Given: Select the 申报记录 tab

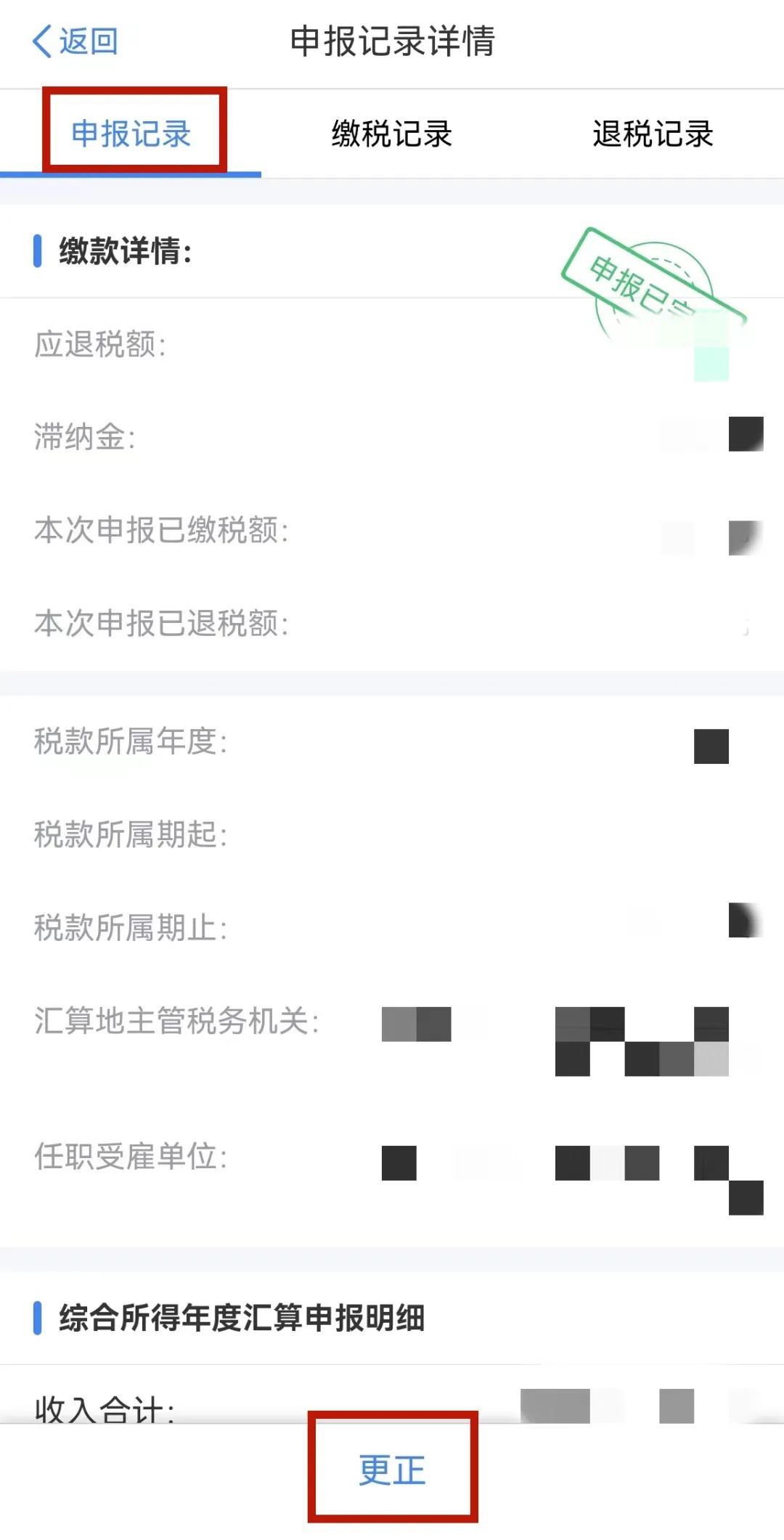Looking at the screenshot, I should click(x=131, y=134).
